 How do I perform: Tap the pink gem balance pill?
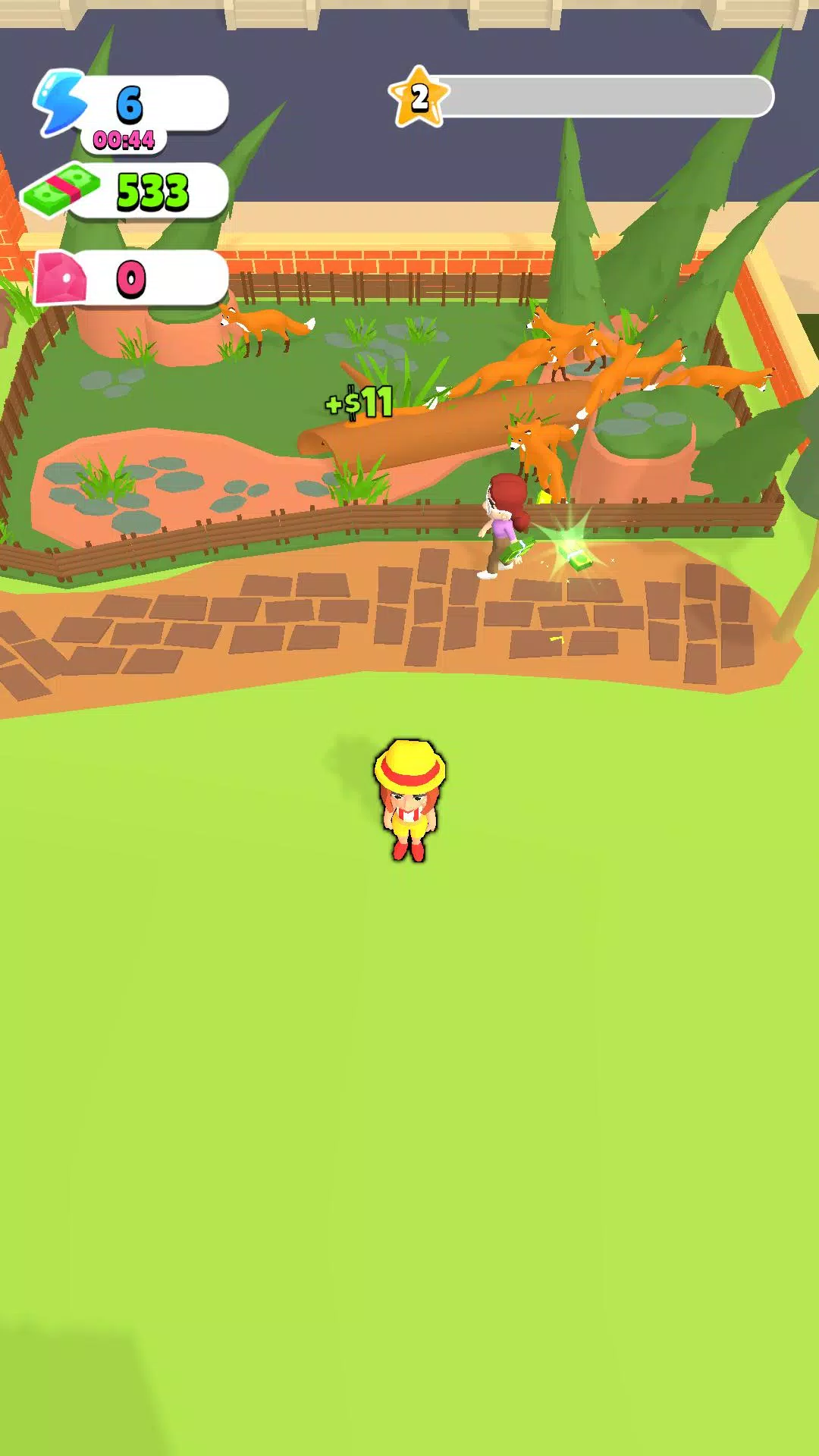tap(130, 278)
